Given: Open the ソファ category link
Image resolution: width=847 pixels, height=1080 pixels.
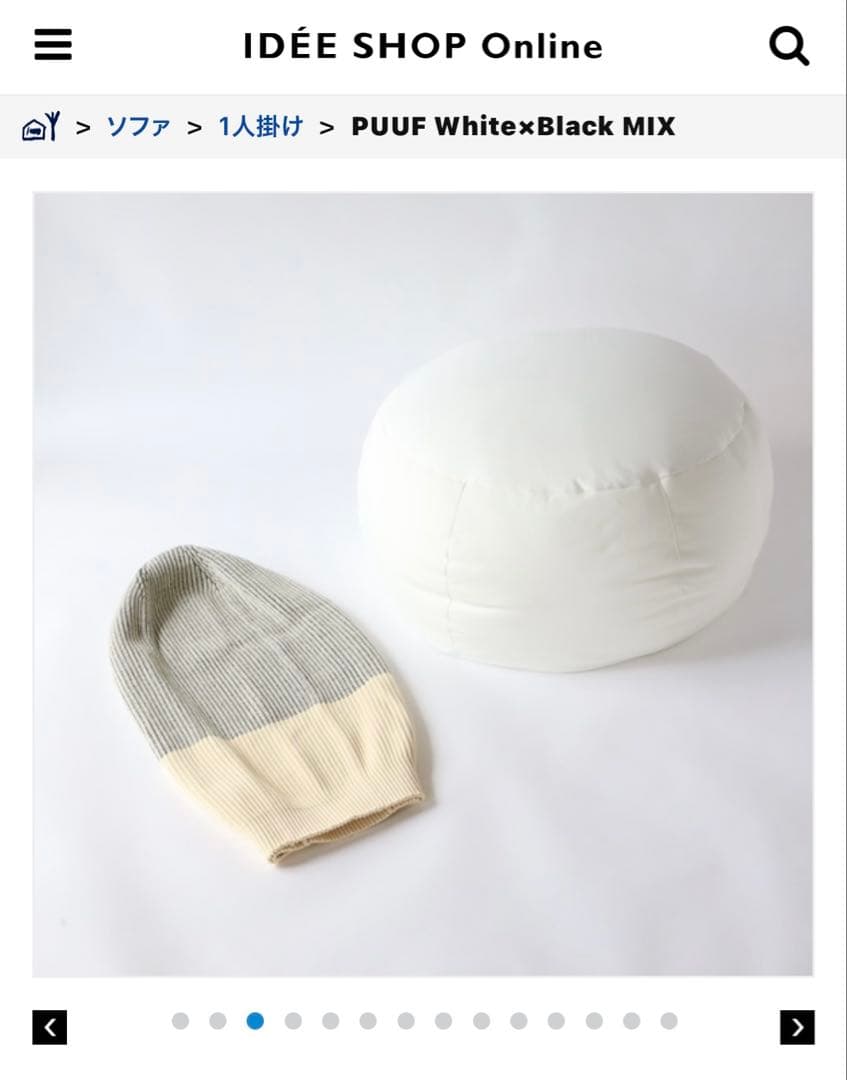Looking at the screenshot, I should [x=141, y=127].
